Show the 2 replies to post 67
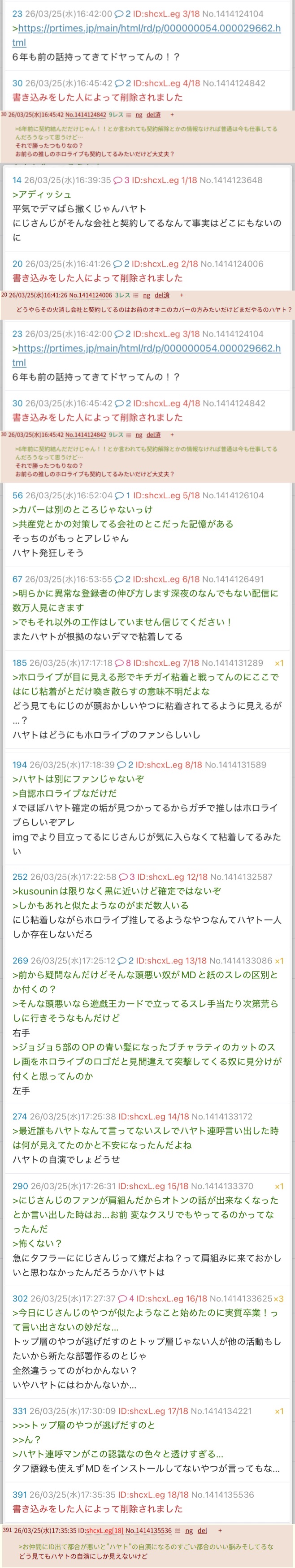295x1568 pixels. point(122,579)
